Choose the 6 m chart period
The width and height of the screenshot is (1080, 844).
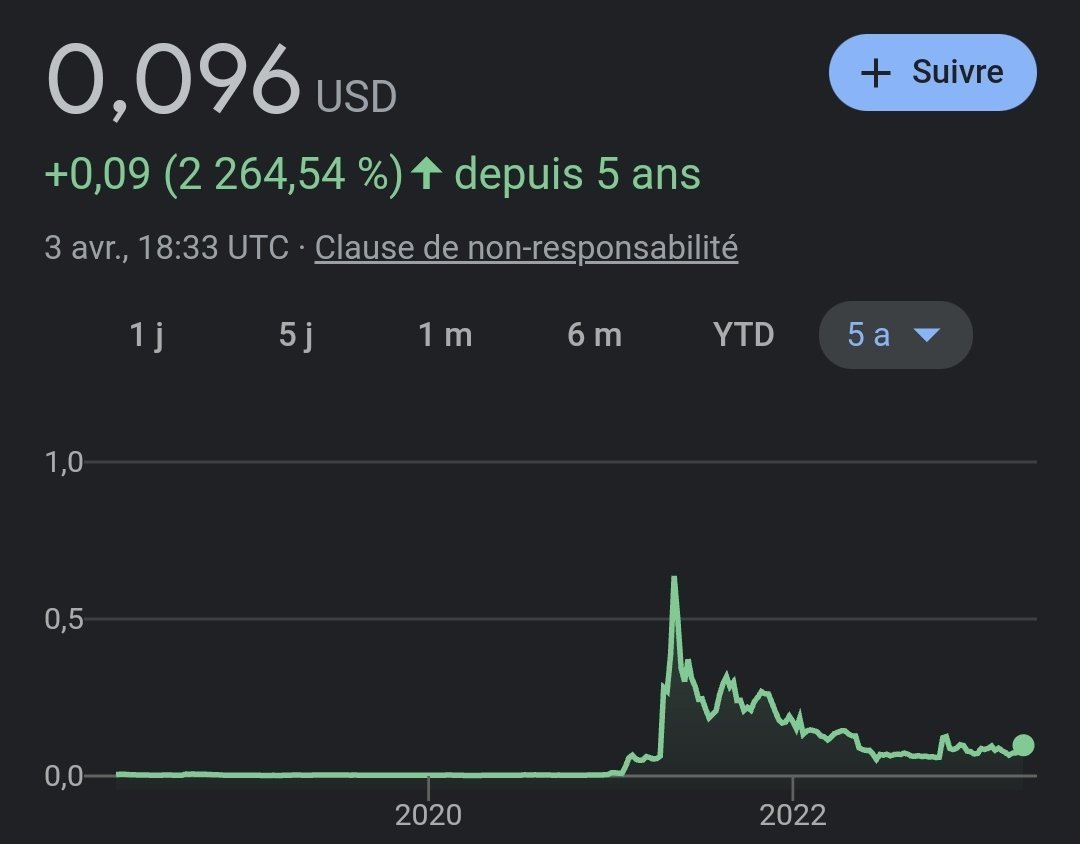coord(594,335)
